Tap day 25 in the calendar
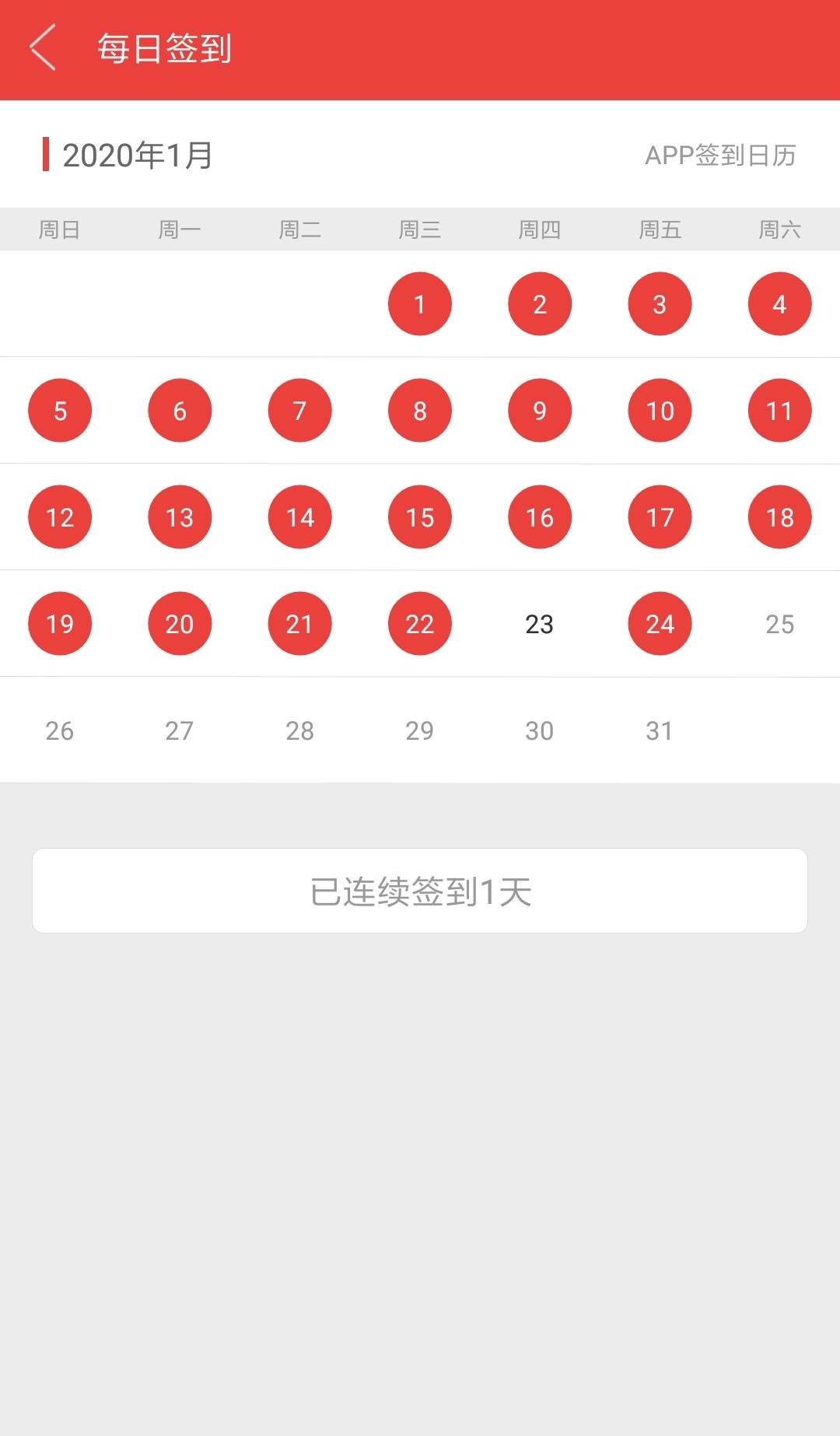 779,624
